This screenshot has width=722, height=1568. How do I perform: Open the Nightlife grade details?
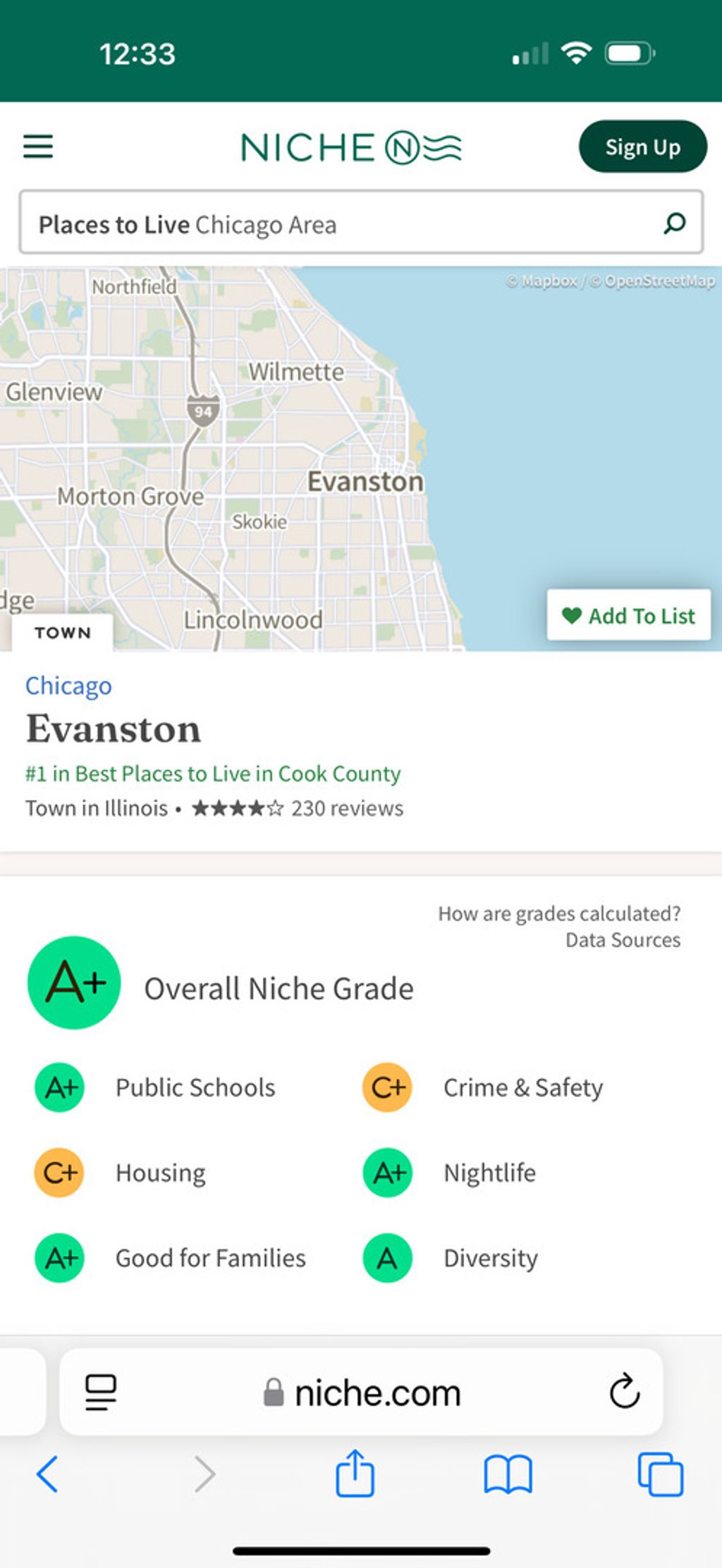[489, 1173]
